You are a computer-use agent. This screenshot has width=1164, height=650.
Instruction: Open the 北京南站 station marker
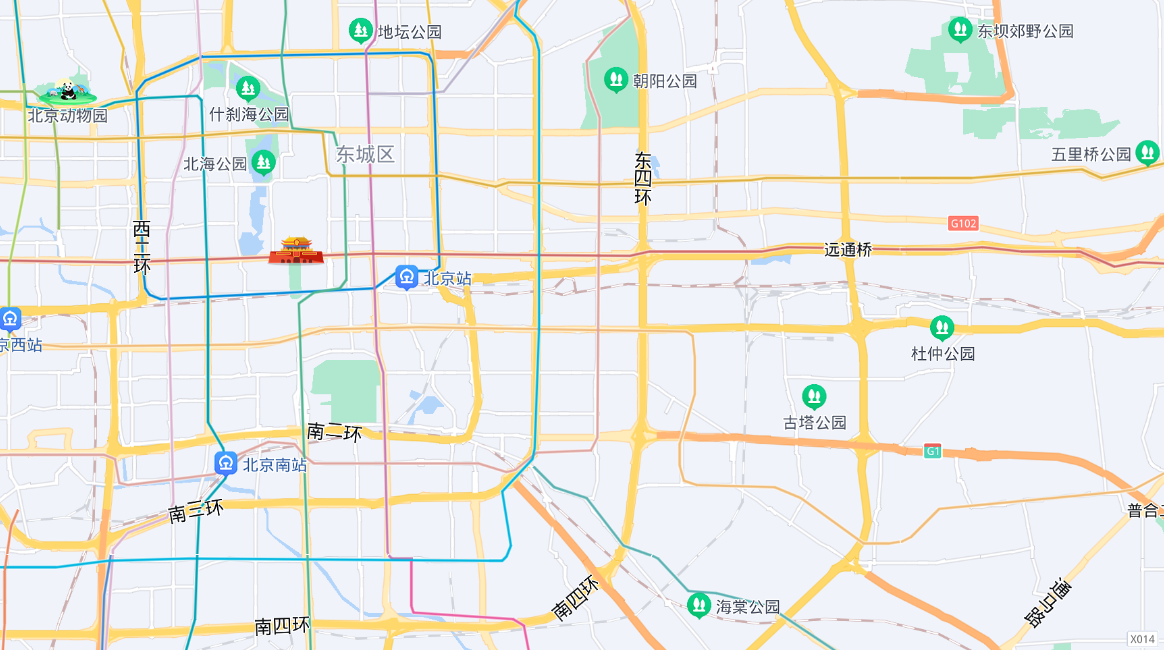pyautogui.click(x=226, y=463)
